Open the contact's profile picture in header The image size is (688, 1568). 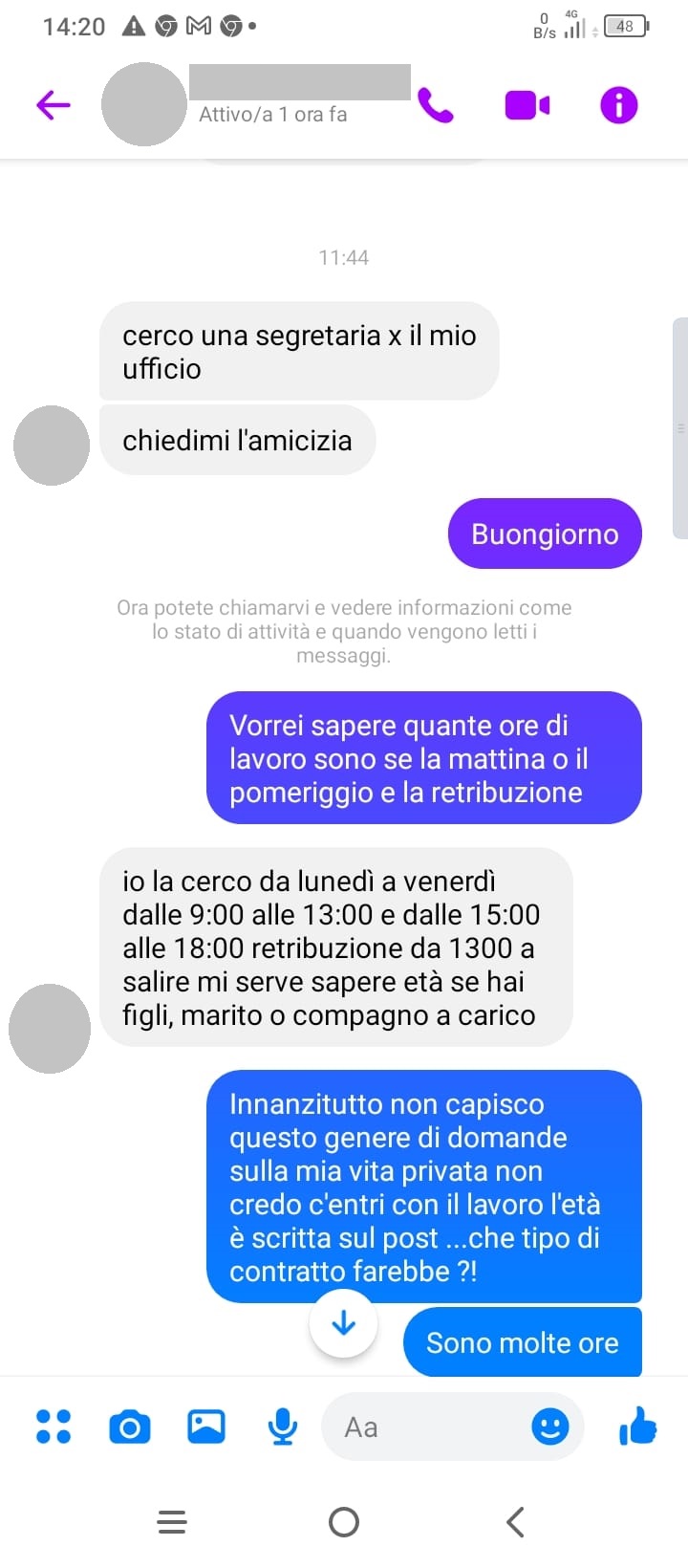click(x=143, y=104)
